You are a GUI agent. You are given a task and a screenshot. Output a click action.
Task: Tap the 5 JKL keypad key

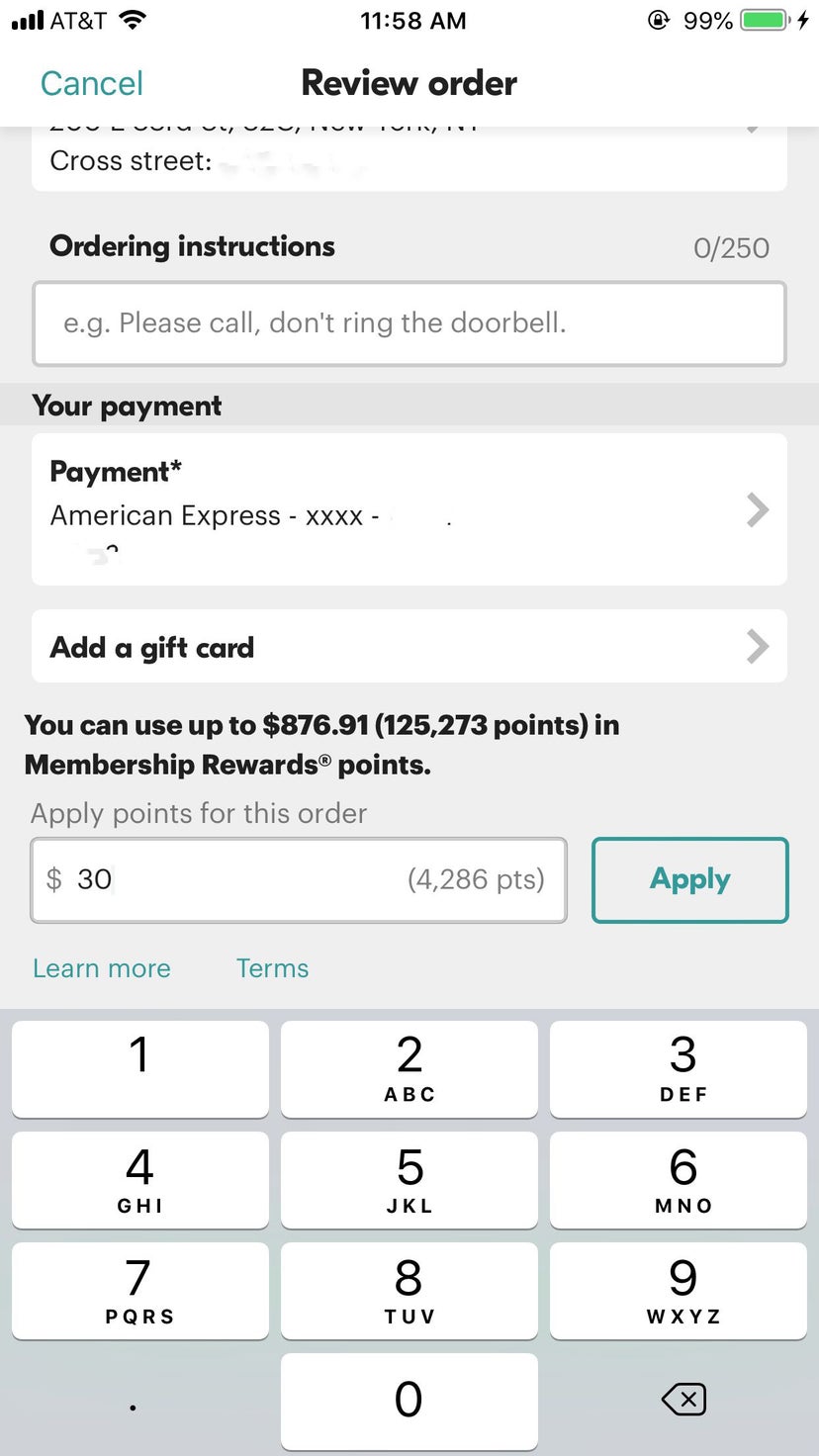tap(409, 1179)
